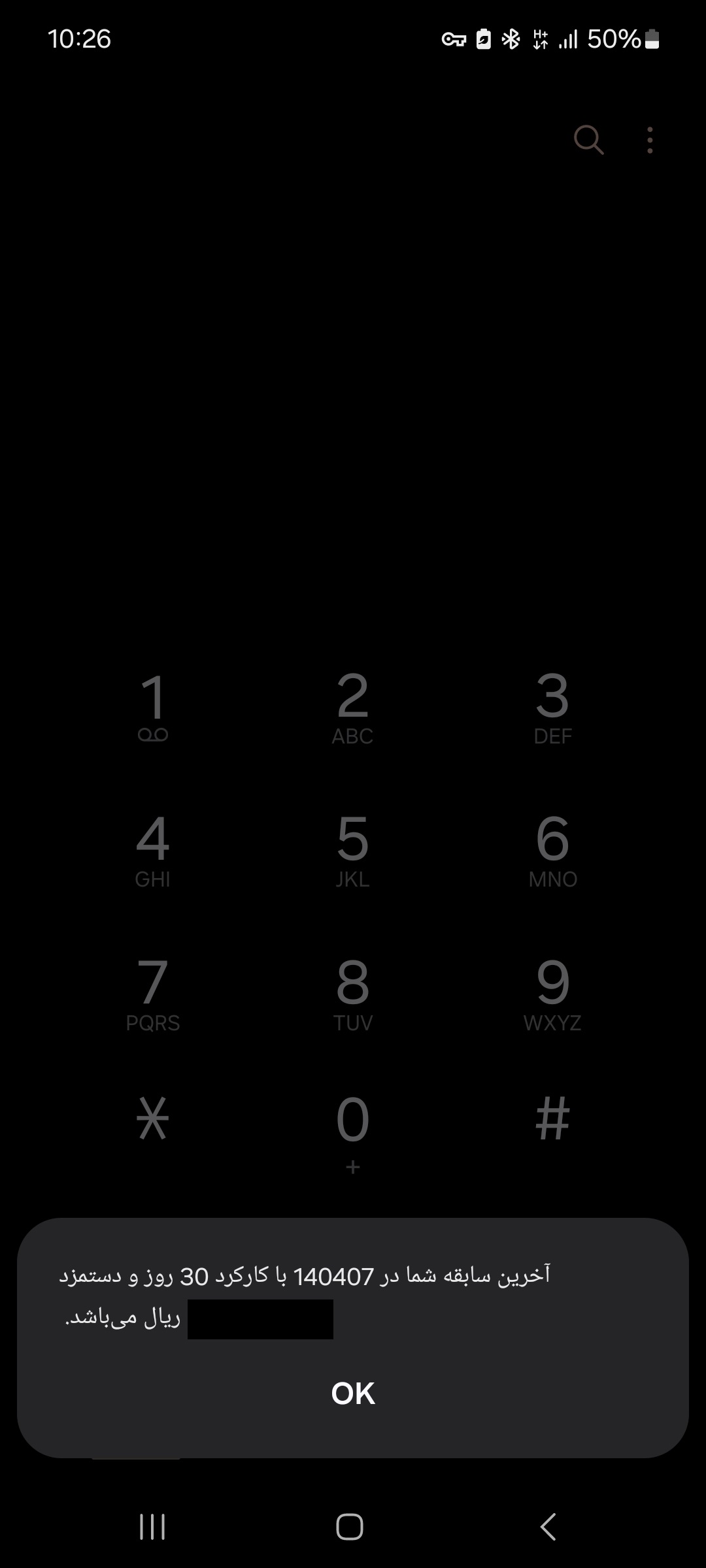The width and height of the screenshot is (706, 1568).
Task: Tap the 7 PQRS key
Action: [x=153, y=993]
